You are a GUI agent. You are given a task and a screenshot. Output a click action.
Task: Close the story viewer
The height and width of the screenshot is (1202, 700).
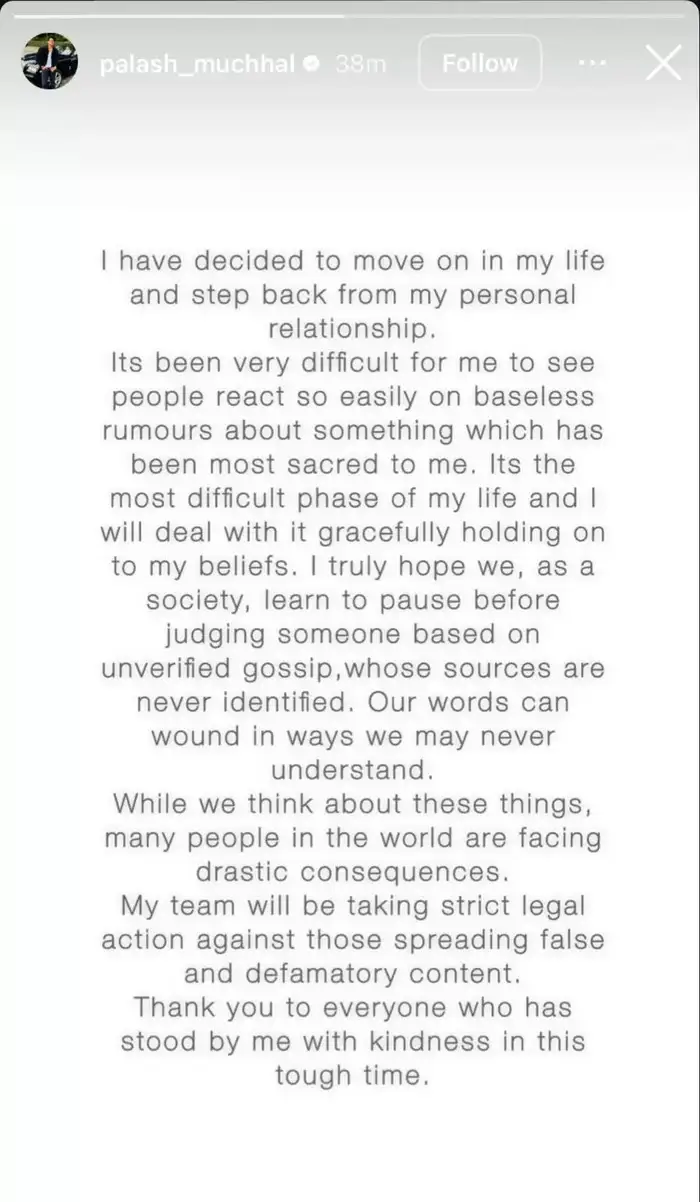[663, 63]
